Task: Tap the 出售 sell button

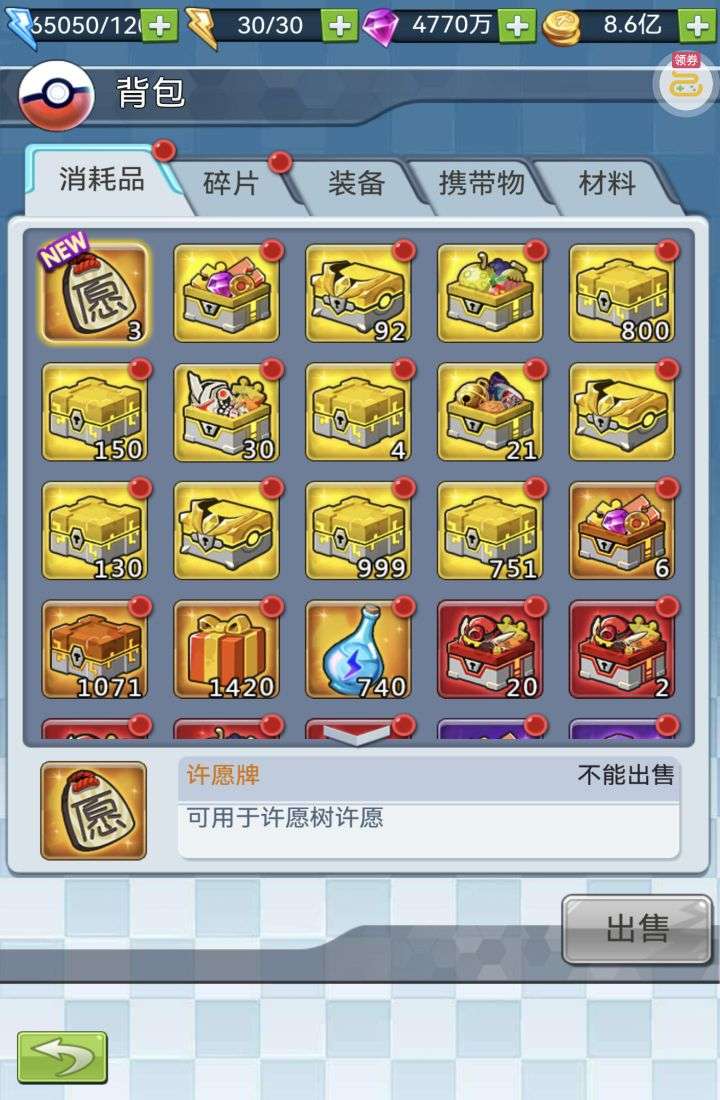Action: (637, 929)
